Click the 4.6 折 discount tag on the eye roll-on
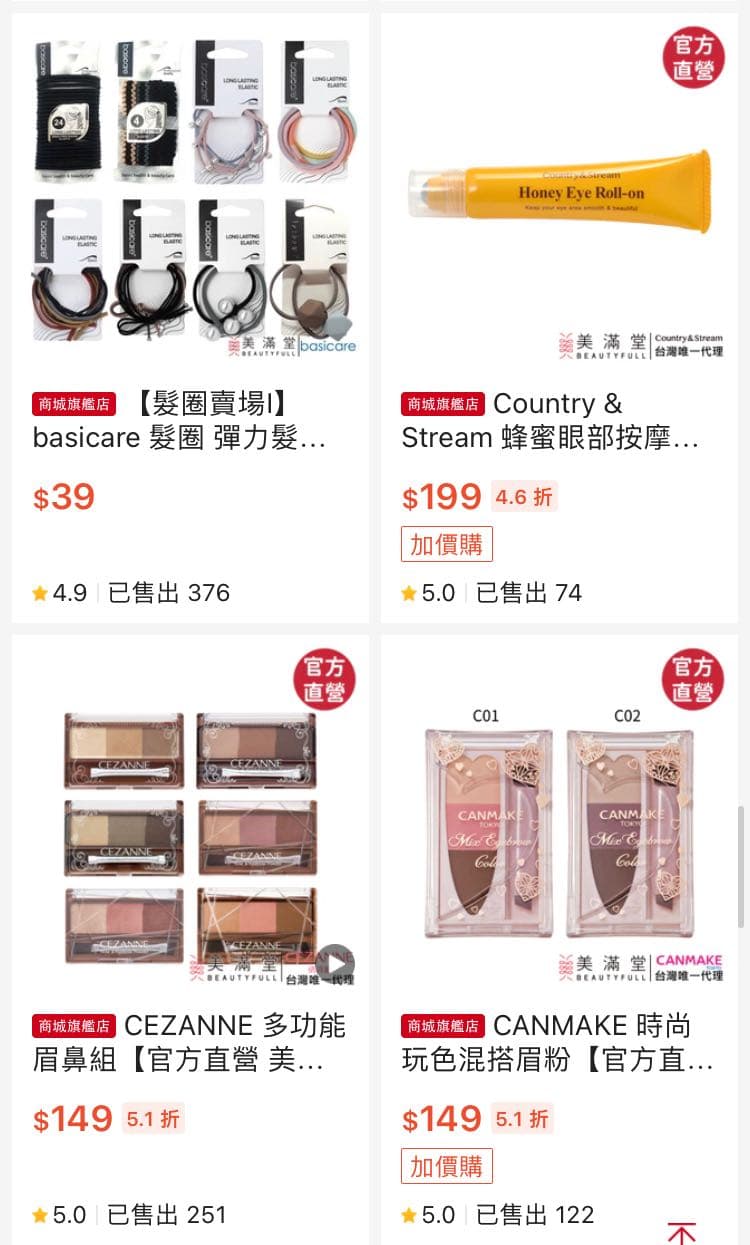 [x=525, y=496]
